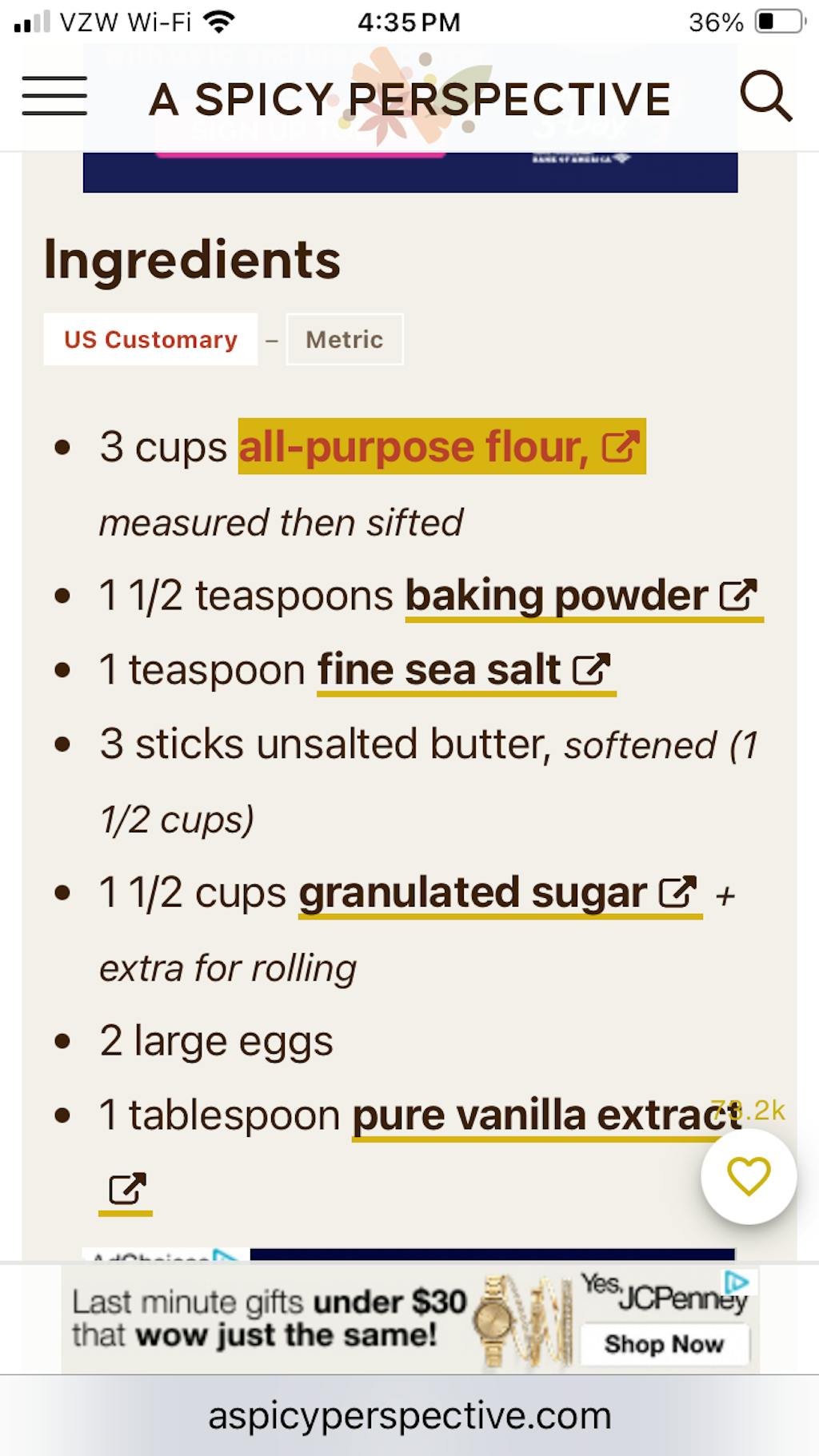
Task: Visit the granulated sugar link
Action: (499, 893)
